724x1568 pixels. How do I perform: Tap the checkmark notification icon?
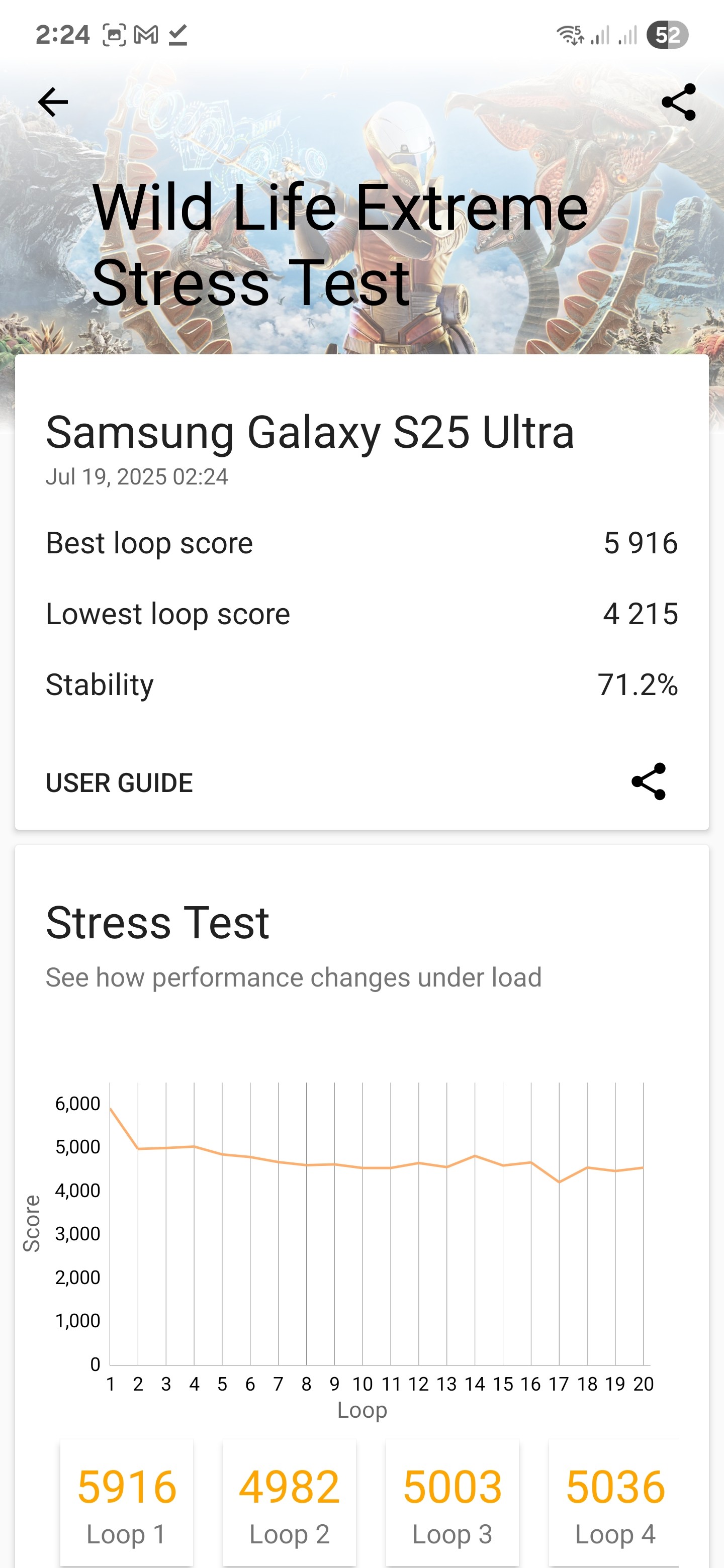pos(178,35)
